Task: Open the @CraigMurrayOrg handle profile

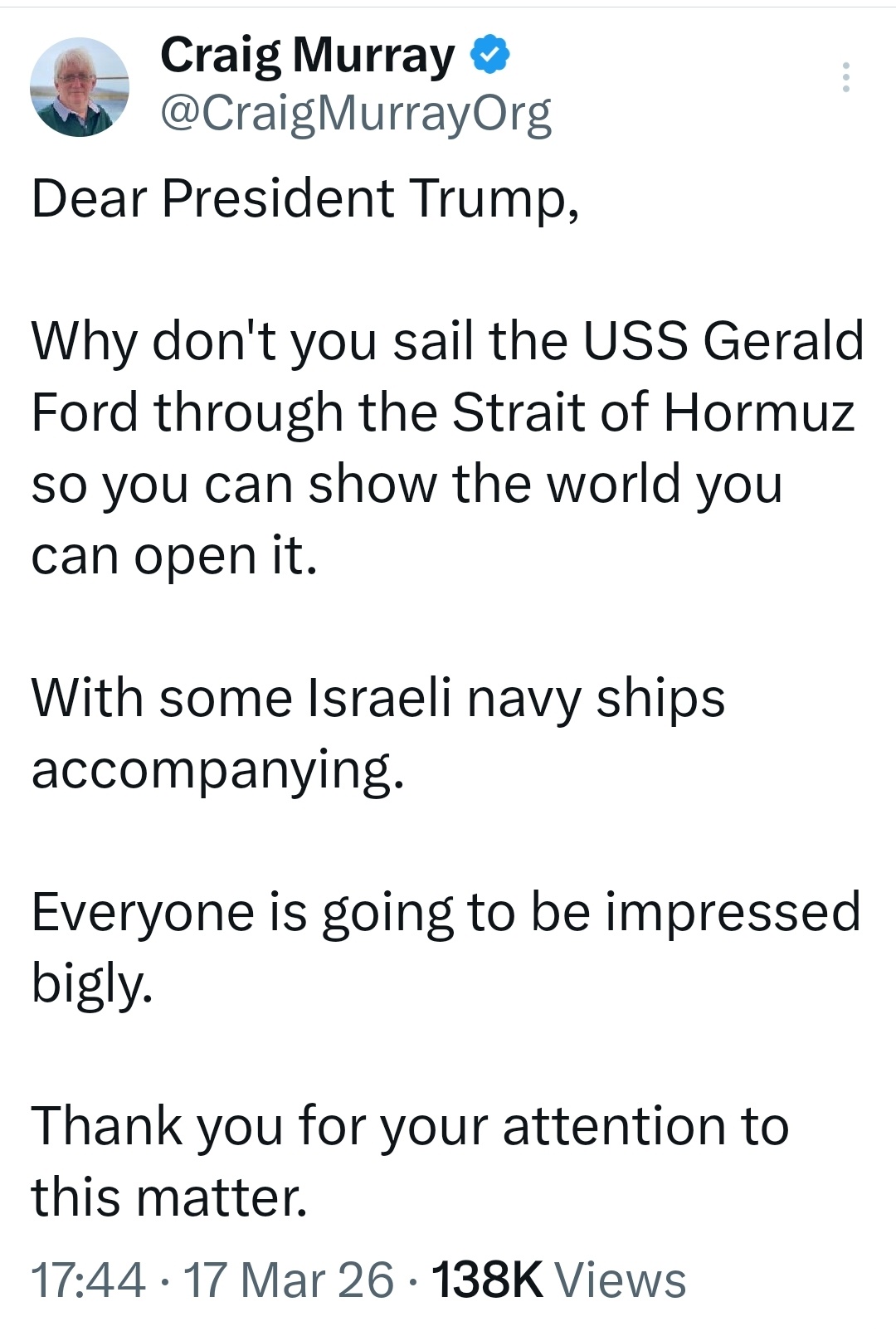Action: pos(355,114)
